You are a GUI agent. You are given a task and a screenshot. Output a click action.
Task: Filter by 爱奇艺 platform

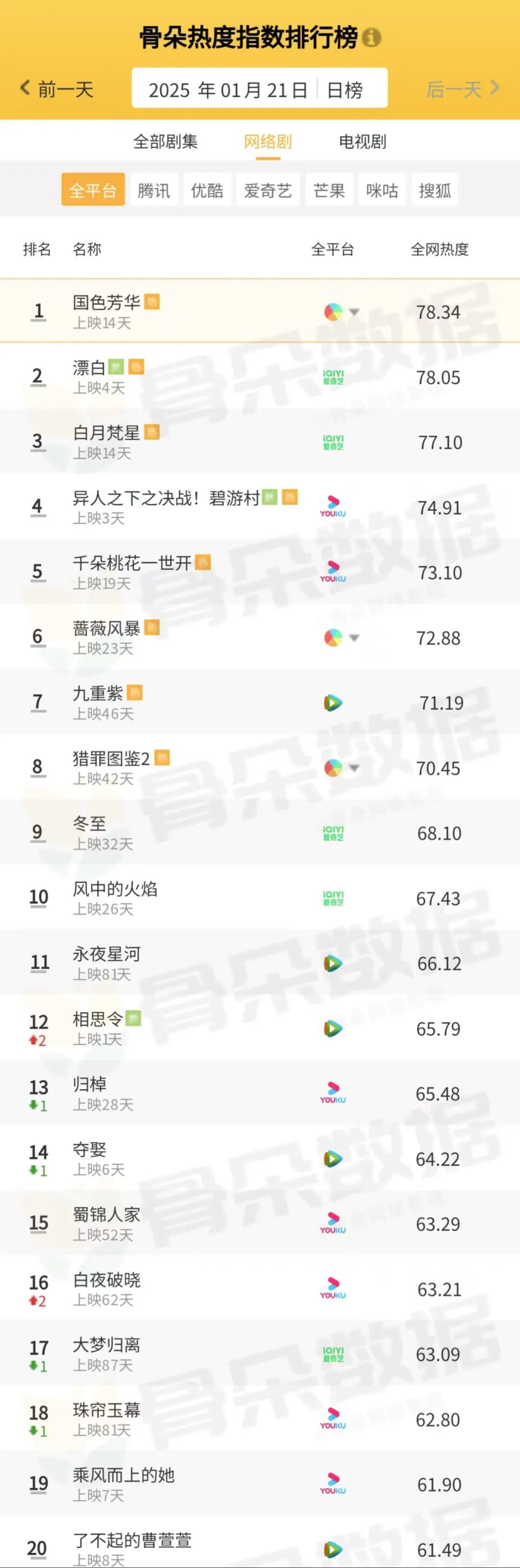point(267,191)
